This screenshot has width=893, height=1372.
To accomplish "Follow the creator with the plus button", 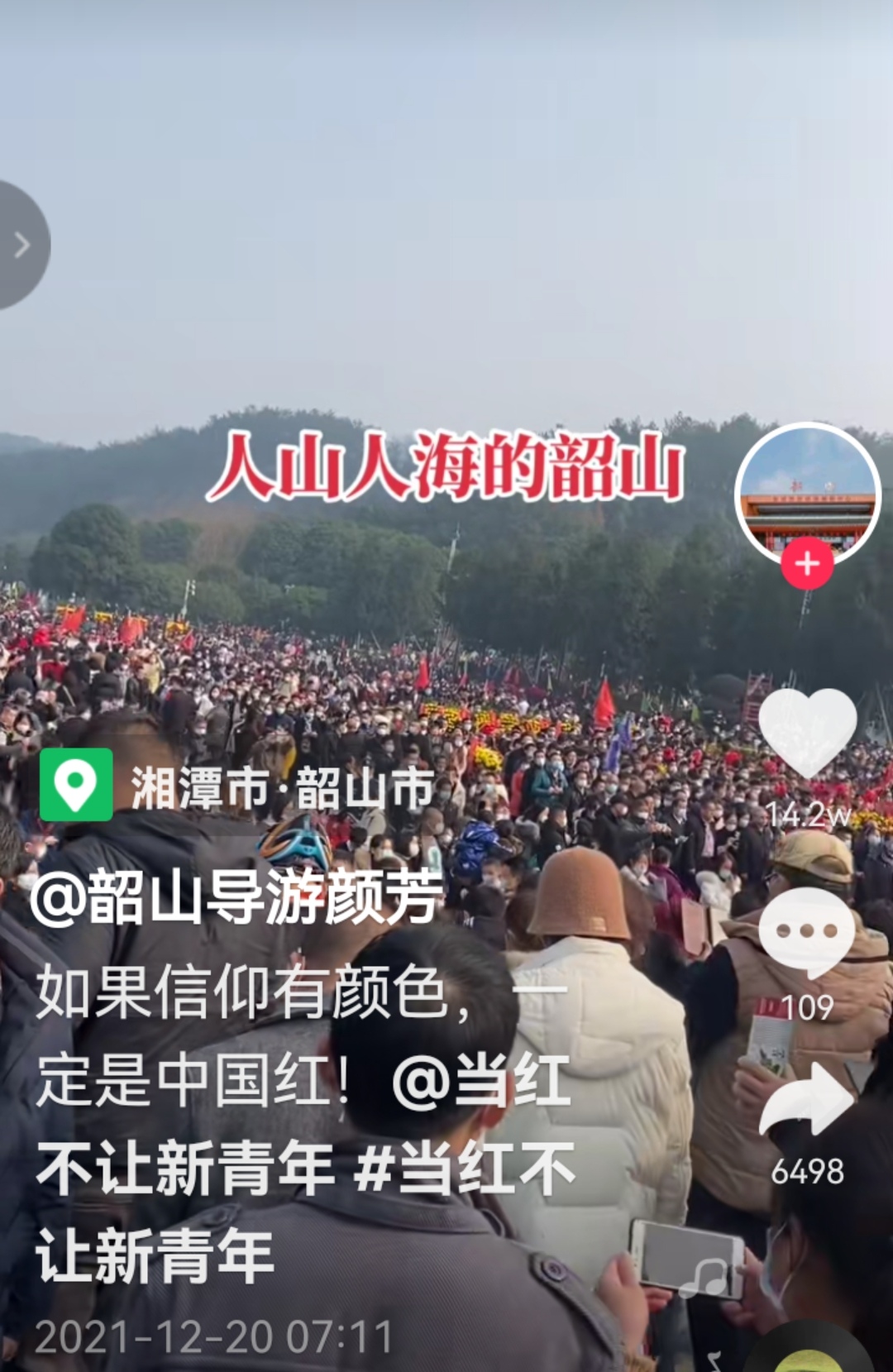I will (x=807, y=564).
